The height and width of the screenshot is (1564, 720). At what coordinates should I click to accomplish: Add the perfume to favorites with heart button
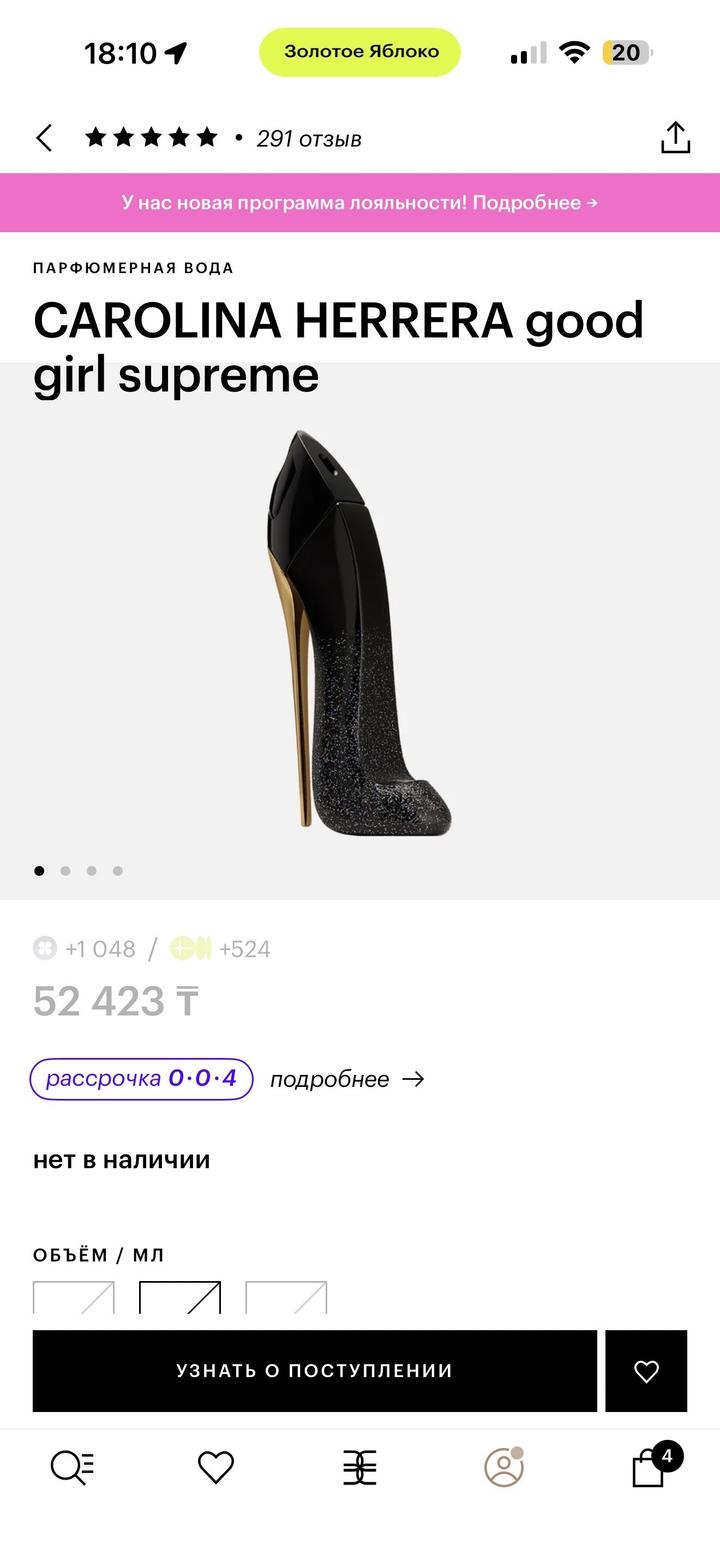[646, 1371]
